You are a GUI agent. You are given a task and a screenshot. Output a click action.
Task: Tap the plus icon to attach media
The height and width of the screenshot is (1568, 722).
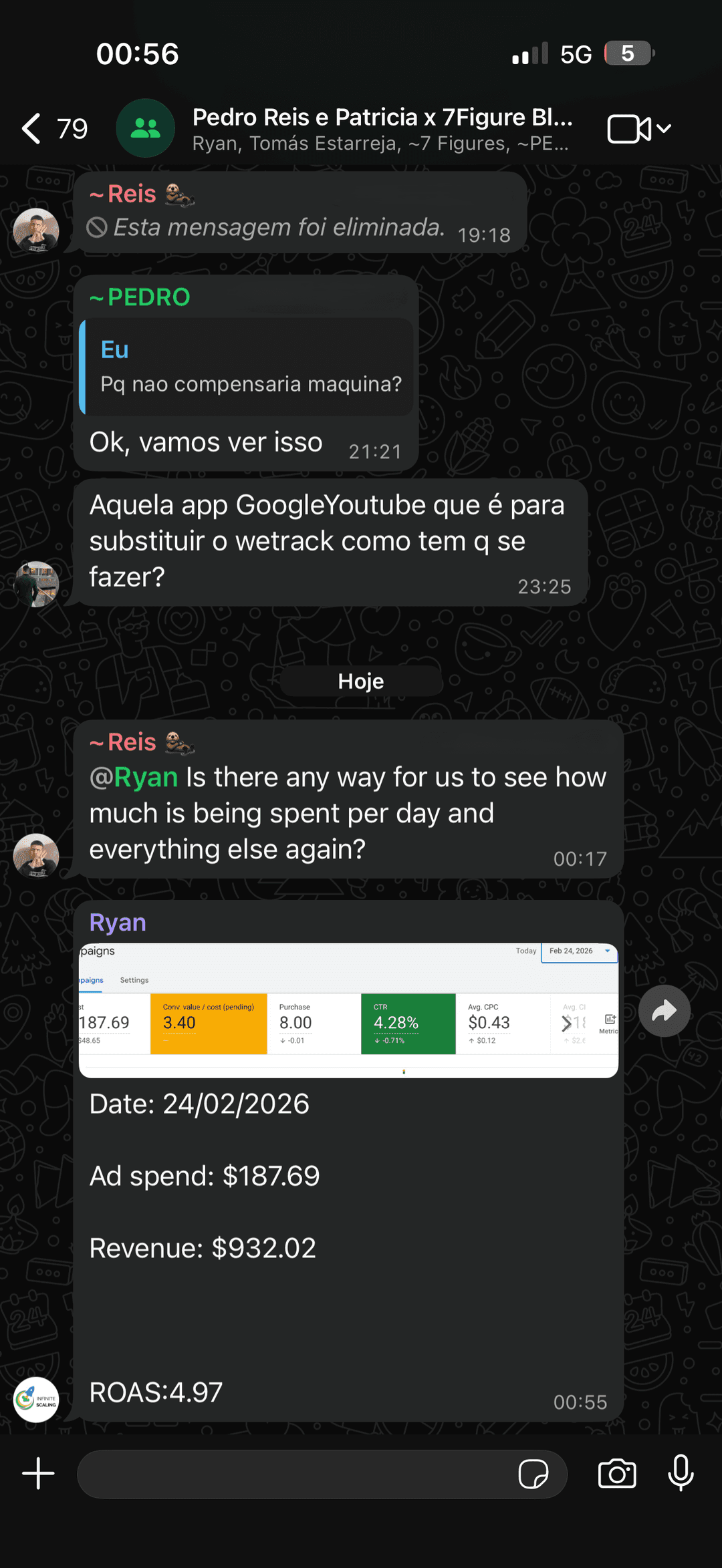coord(37,1474)
